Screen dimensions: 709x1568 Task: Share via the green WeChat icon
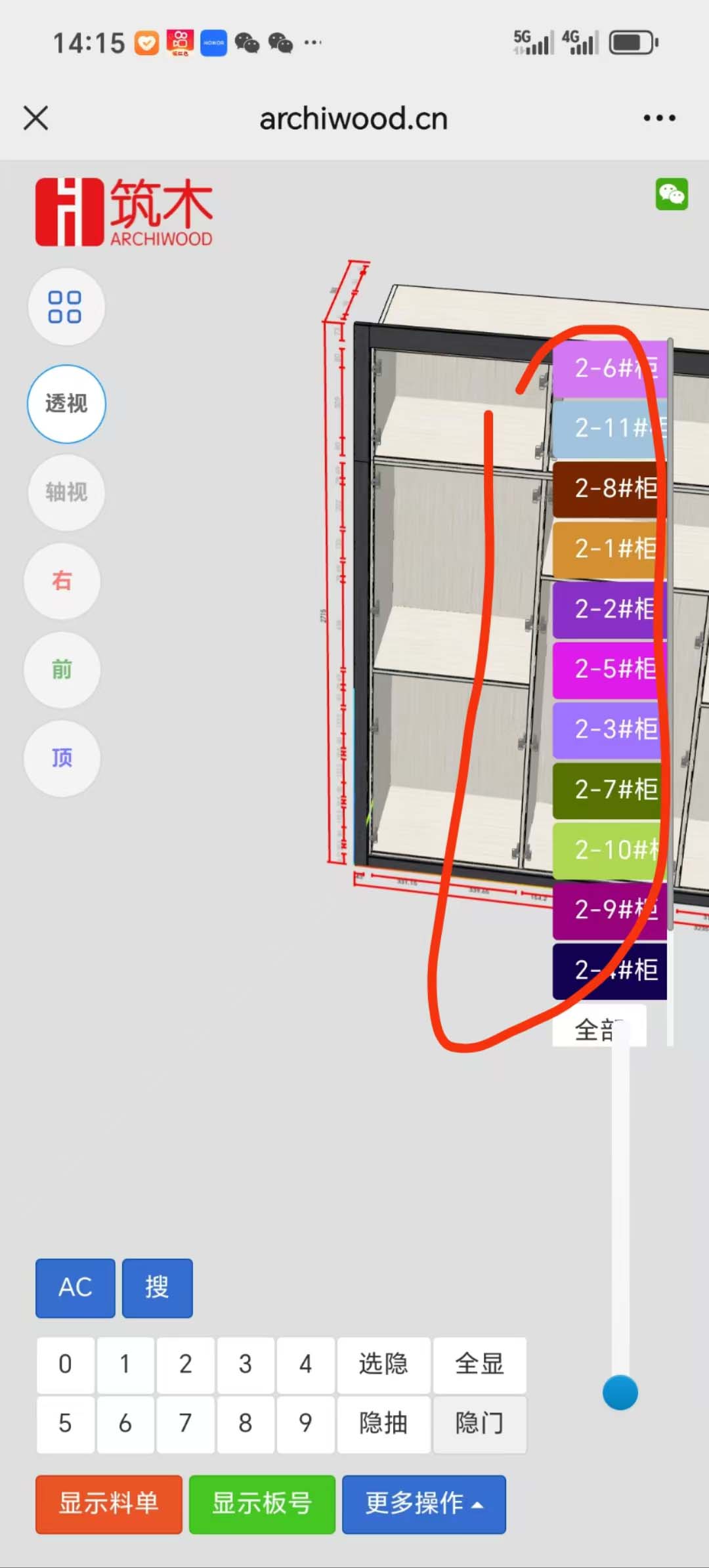pyautogui.click(x=672, y=194)
